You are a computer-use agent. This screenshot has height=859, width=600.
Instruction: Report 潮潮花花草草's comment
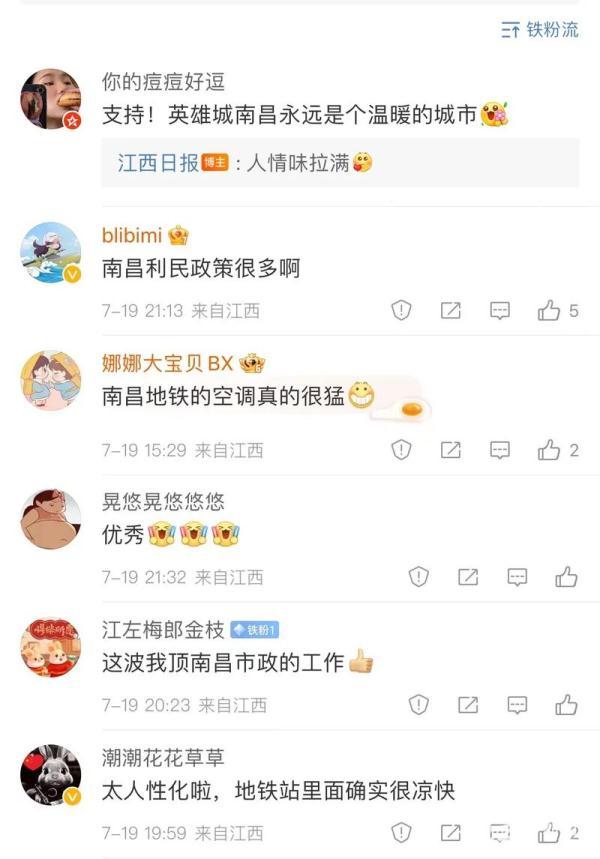(401, 832)
